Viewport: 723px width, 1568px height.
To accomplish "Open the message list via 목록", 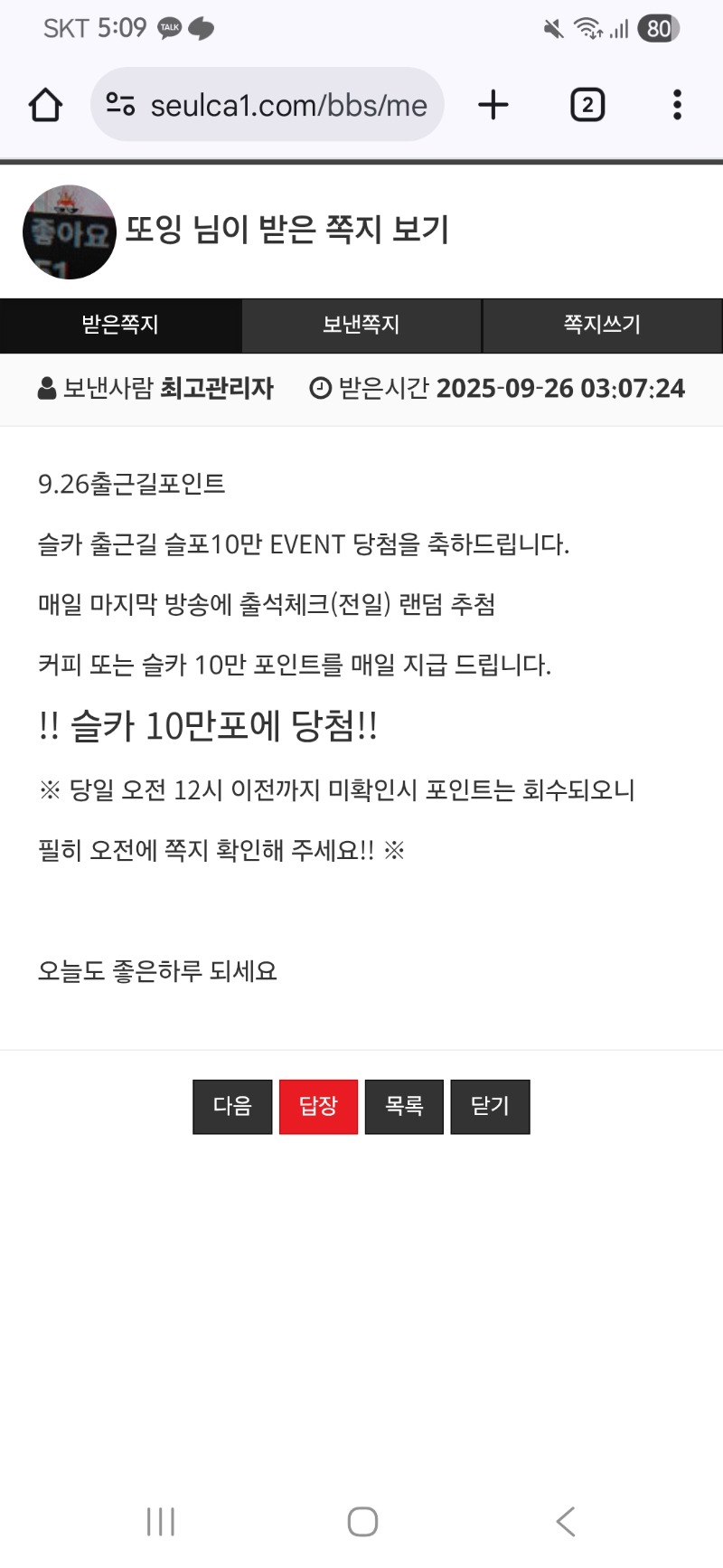I will point(404,1107).
